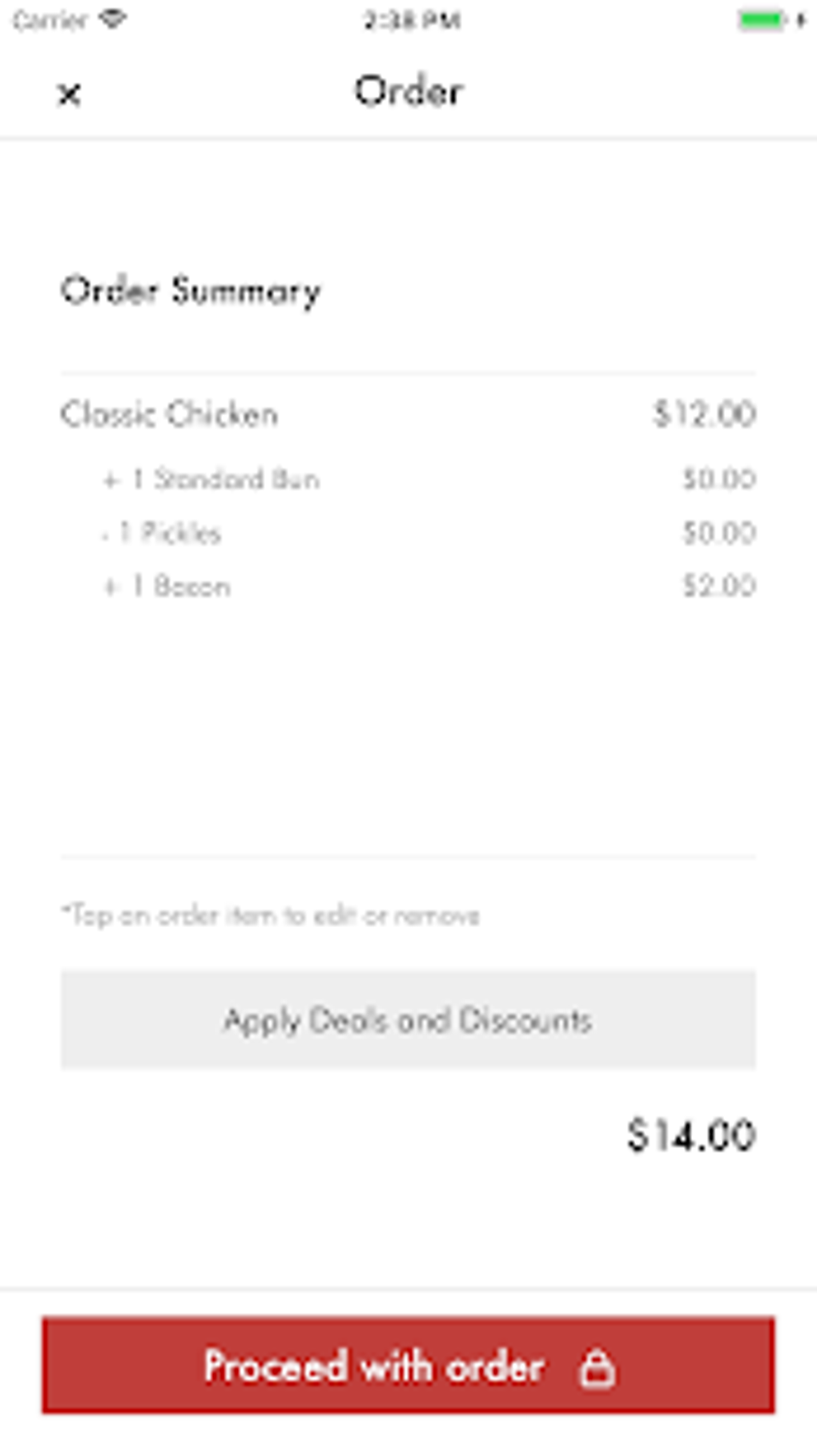Close the Order screen
This screenshot has height=1456, width=817.
tap(70, 95)
